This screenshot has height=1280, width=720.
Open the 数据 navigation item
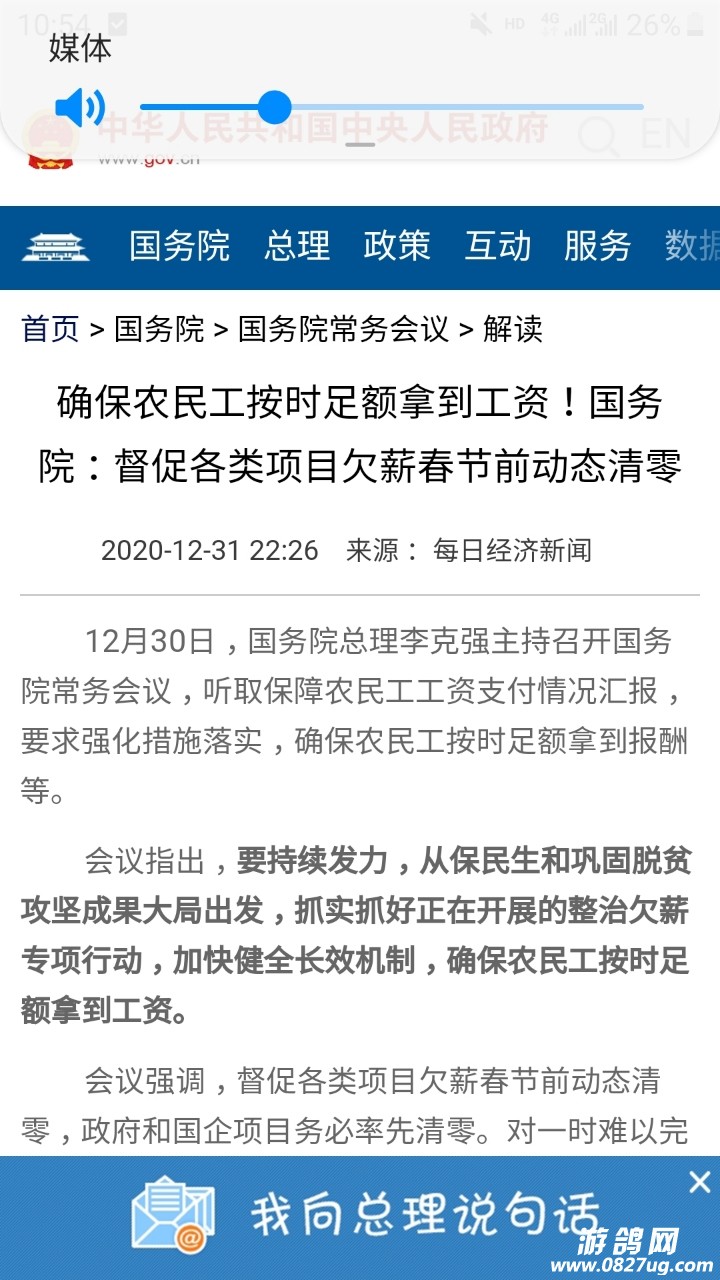[692, 246]
